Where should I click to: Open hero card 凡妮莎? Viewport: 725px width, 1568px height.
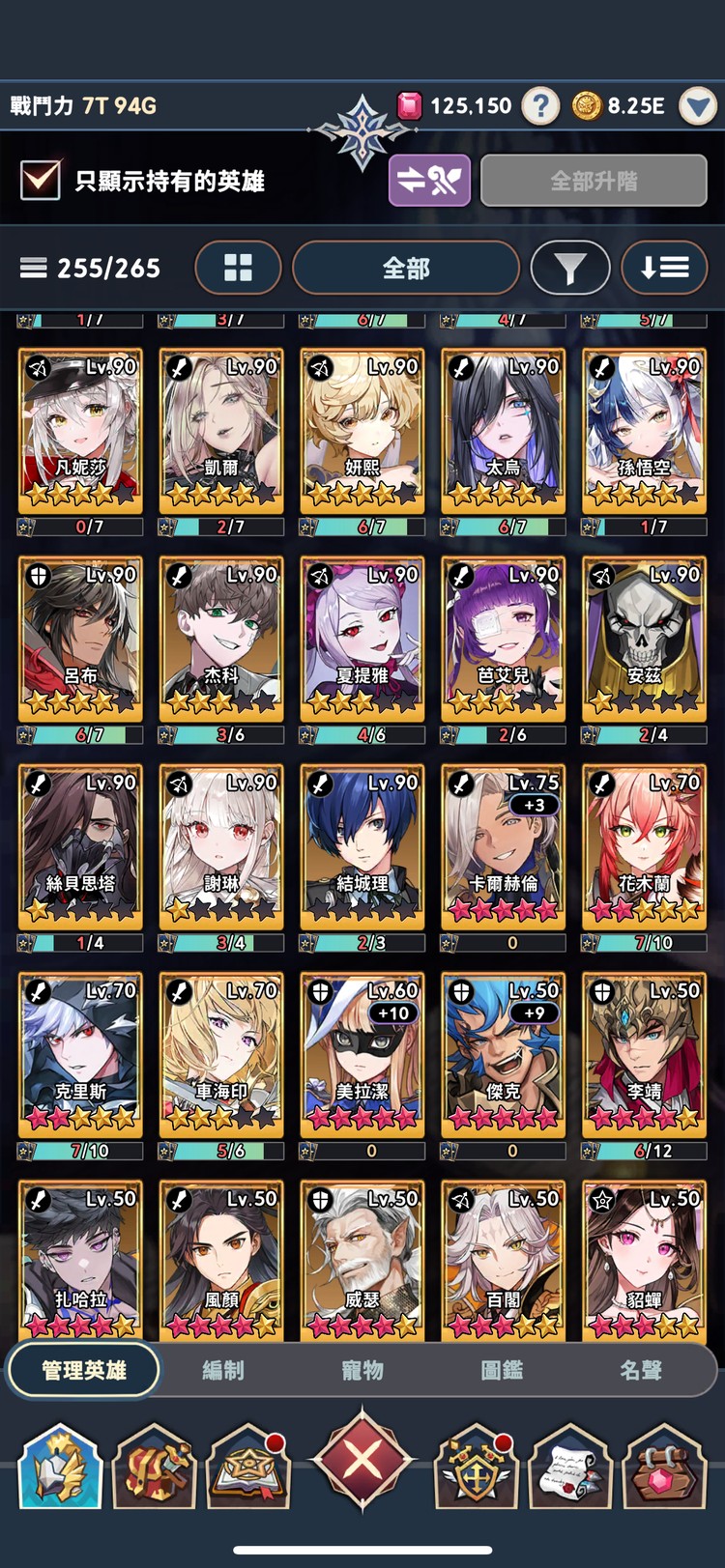click(x=80, y=430)
